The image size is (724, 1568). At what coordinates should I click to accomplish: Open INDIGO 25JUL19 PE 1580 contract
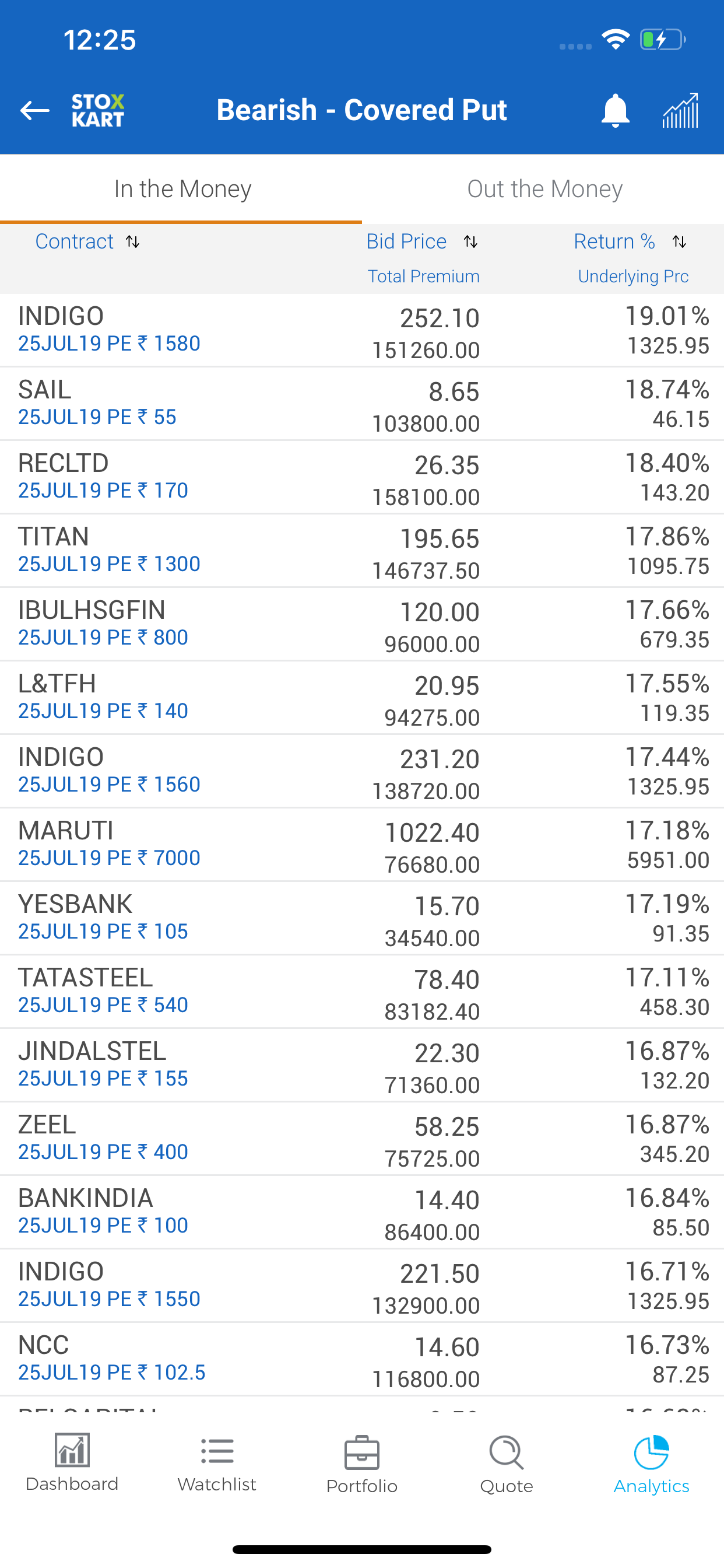(362, 331)
